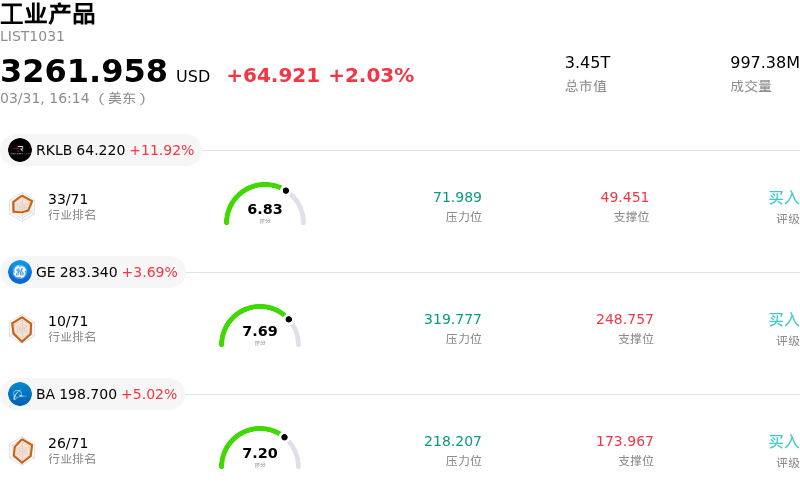Open the GE stock chip
Screen dimensions: 800x488
(93, 272)
